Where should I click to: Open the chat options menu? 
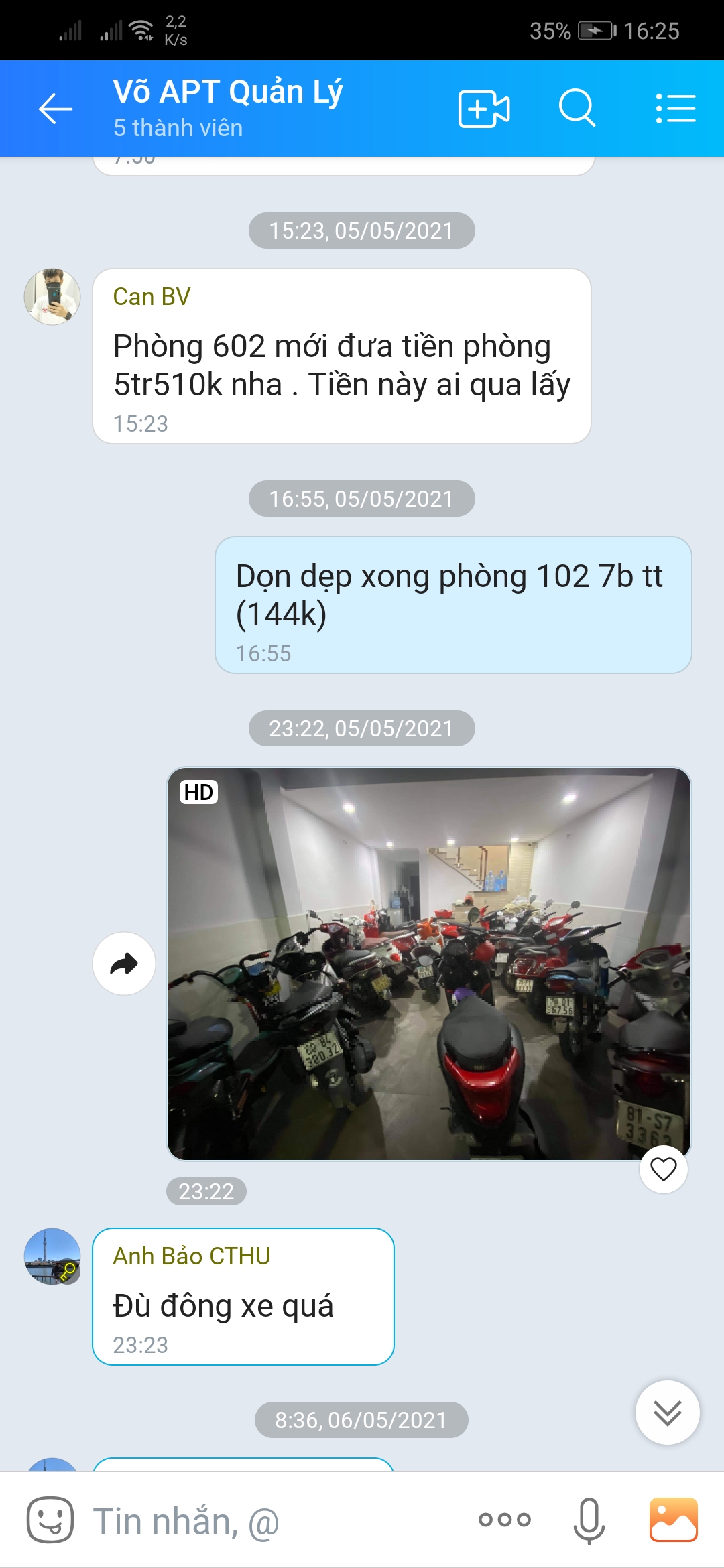(x=675, y=109)
